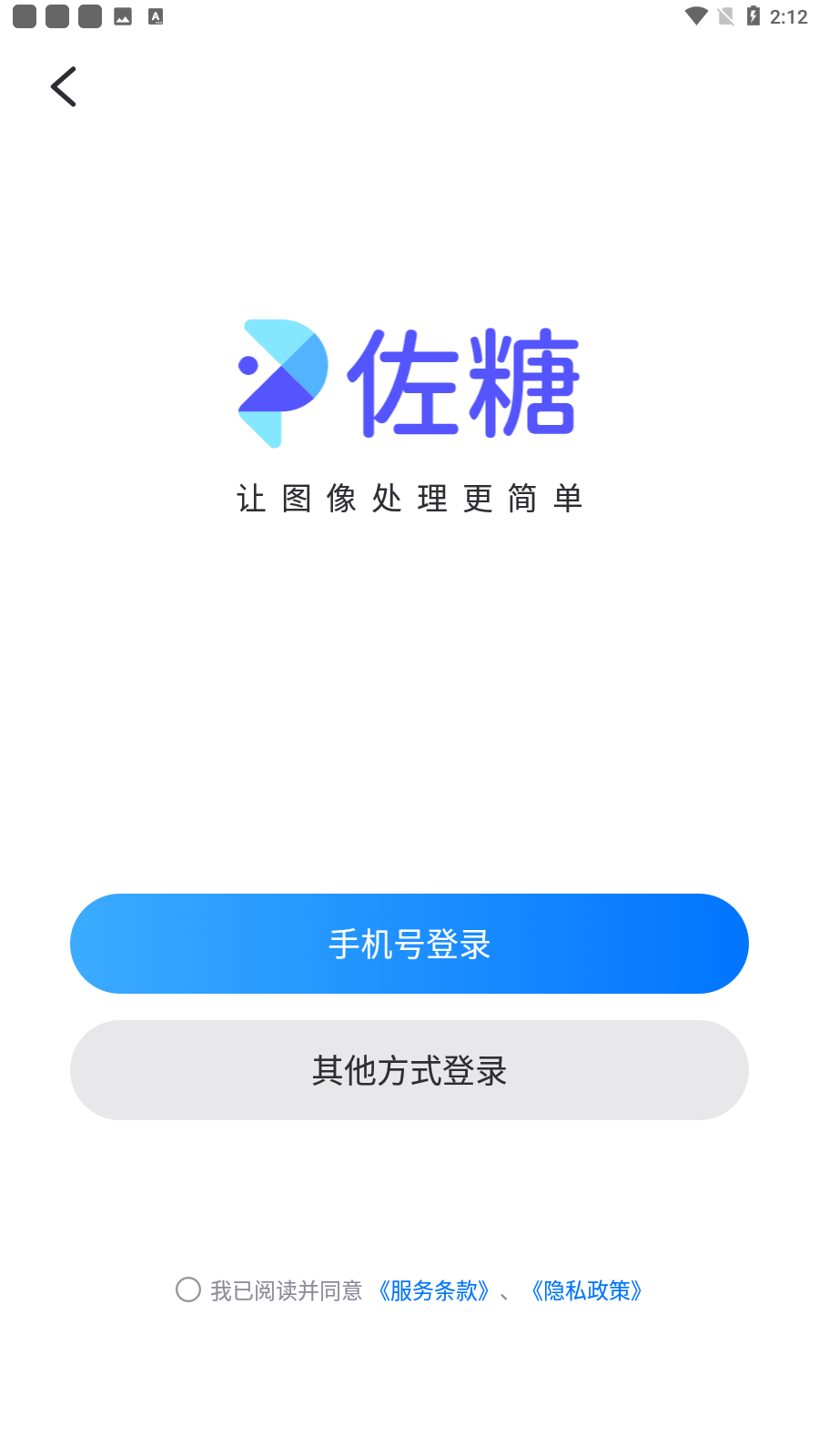Image resolution: width=819 pixels, height=1456 pixels.
Task: Choose 其他方式登录 for other login methods
Action: [x=409, y=1070]
